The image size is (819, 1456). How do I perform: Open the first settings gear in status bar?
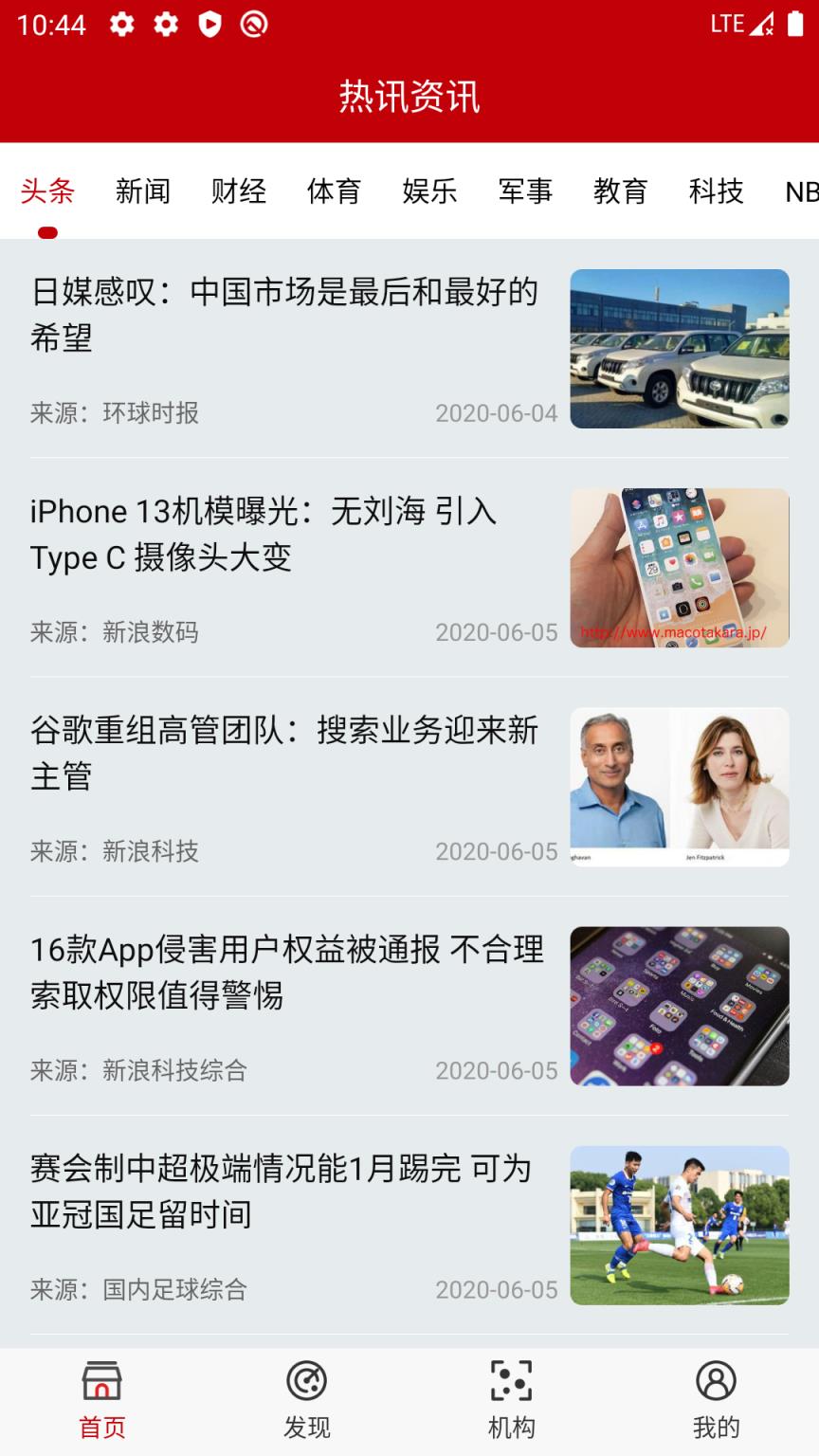click(x=121, y=25)
